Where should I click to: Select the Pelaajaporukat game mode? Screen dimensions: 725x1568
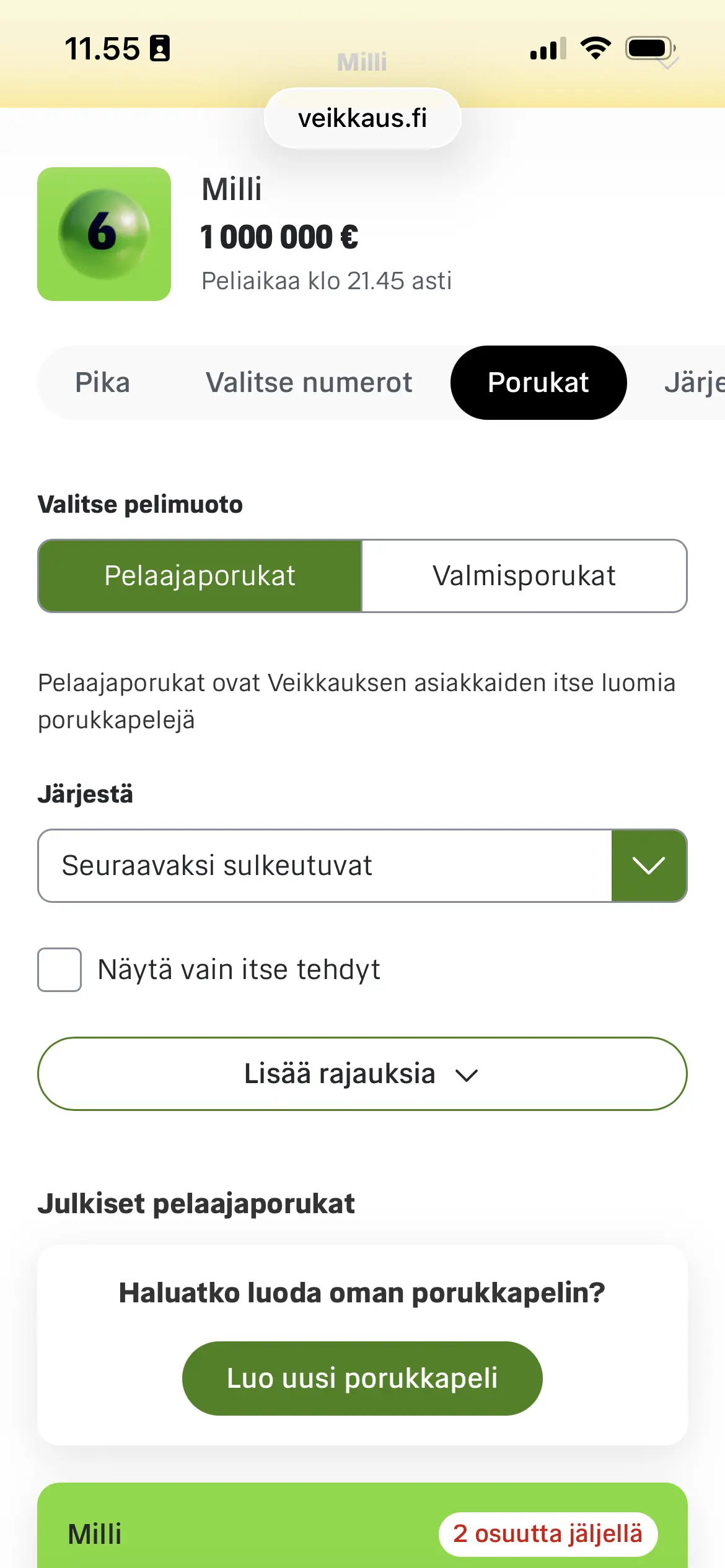point(200,575)
